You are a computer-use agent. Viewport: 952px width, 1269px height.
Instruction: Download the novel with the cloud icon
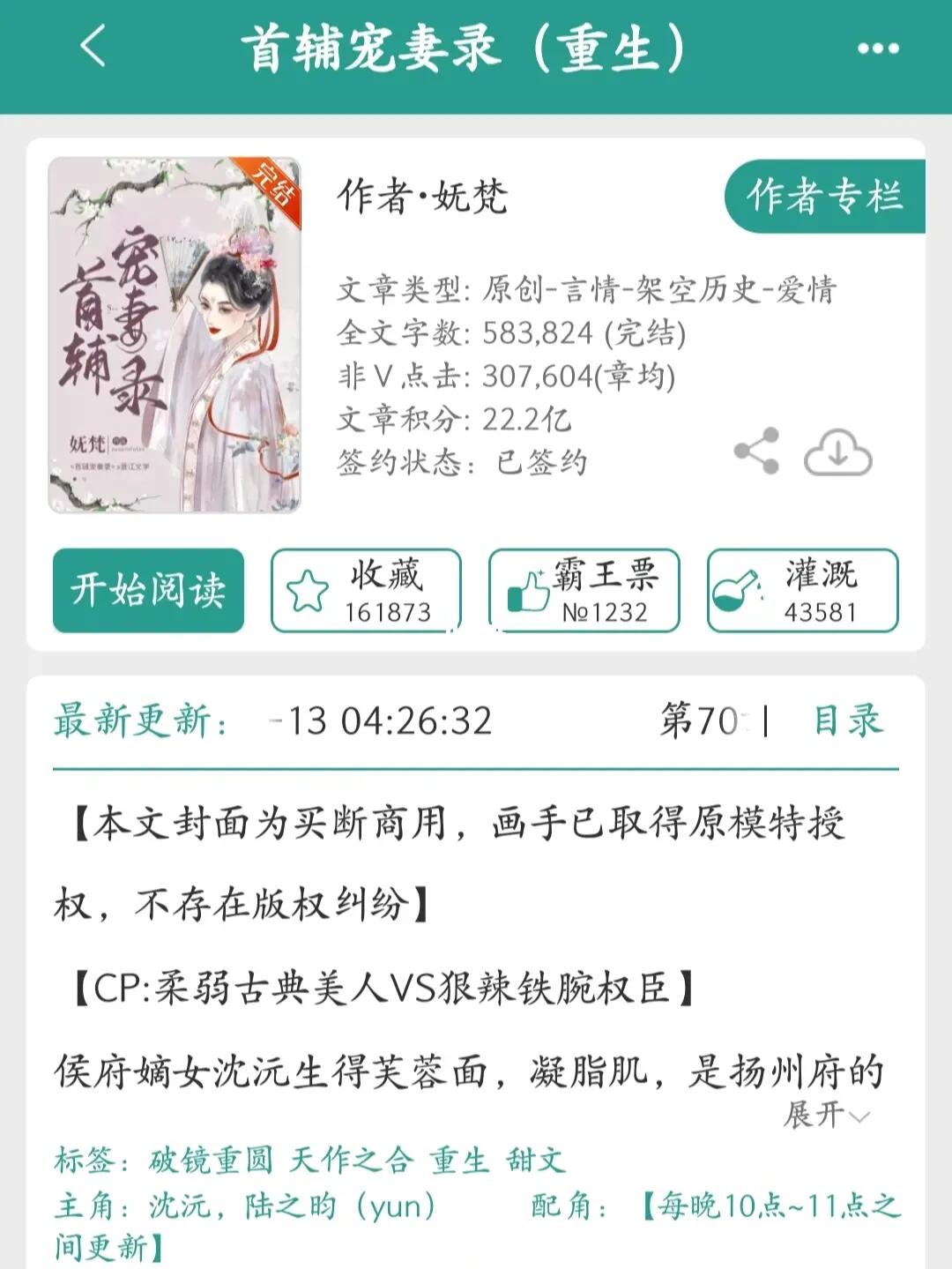837,452
